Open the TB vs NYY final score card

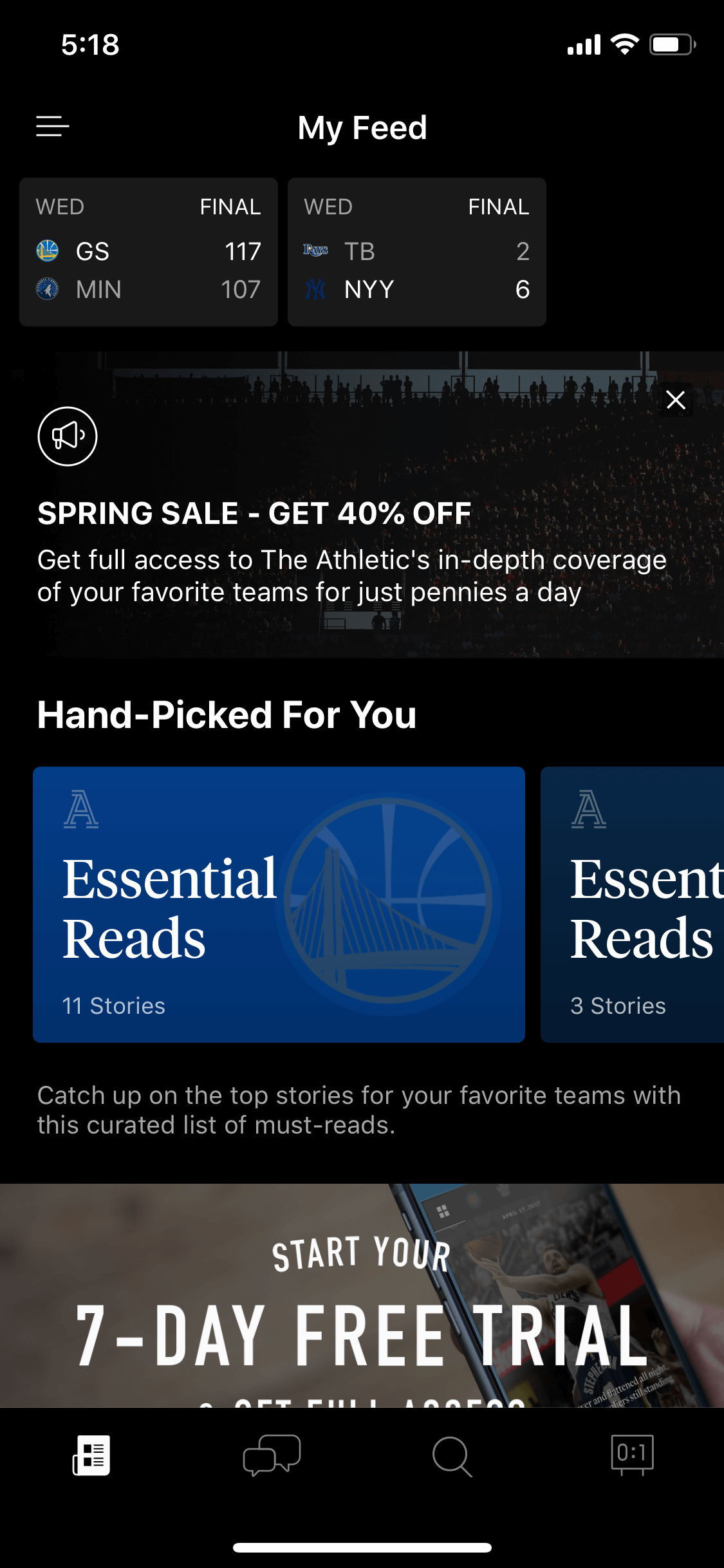417,252
